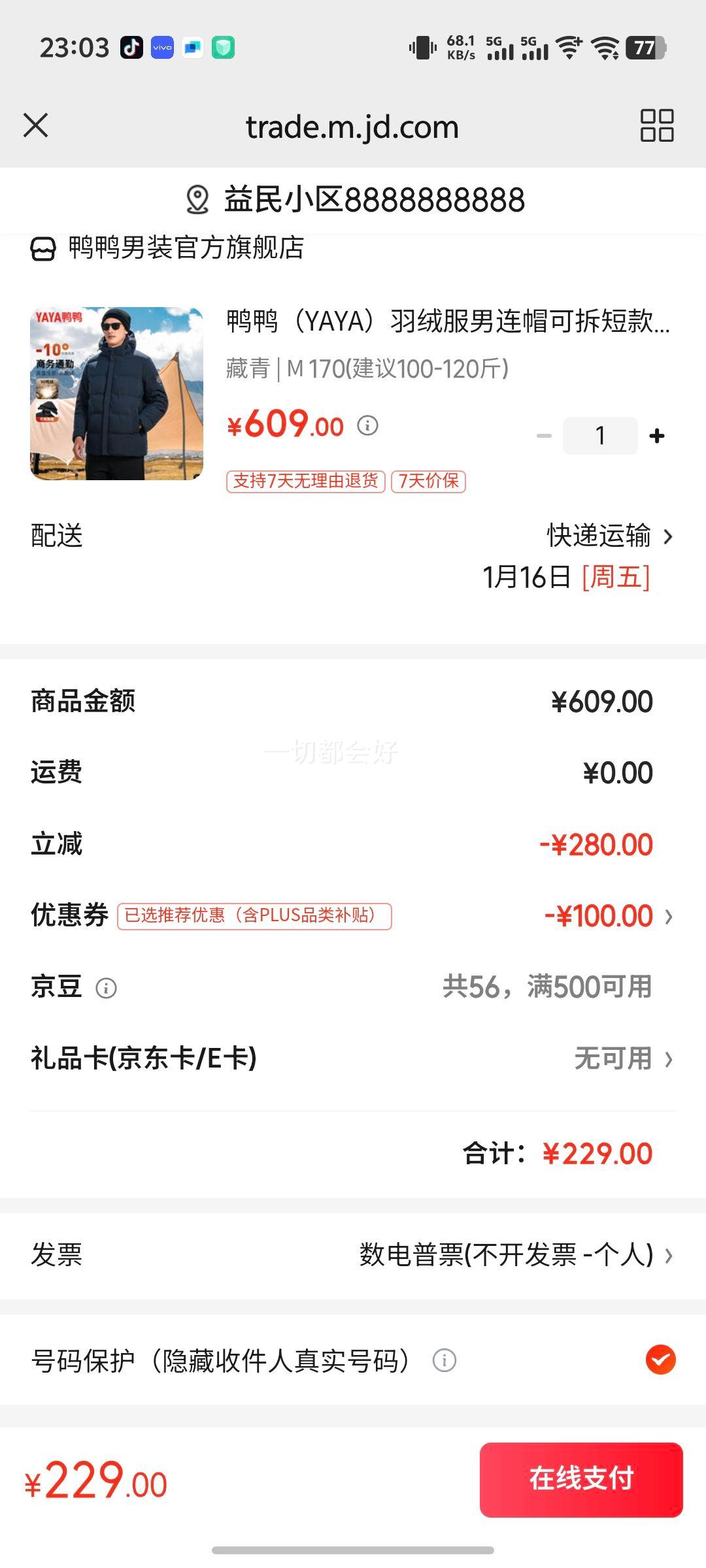Pay now with 在线支付
Screen dimensions: 706x1568
click(580, 1479)
